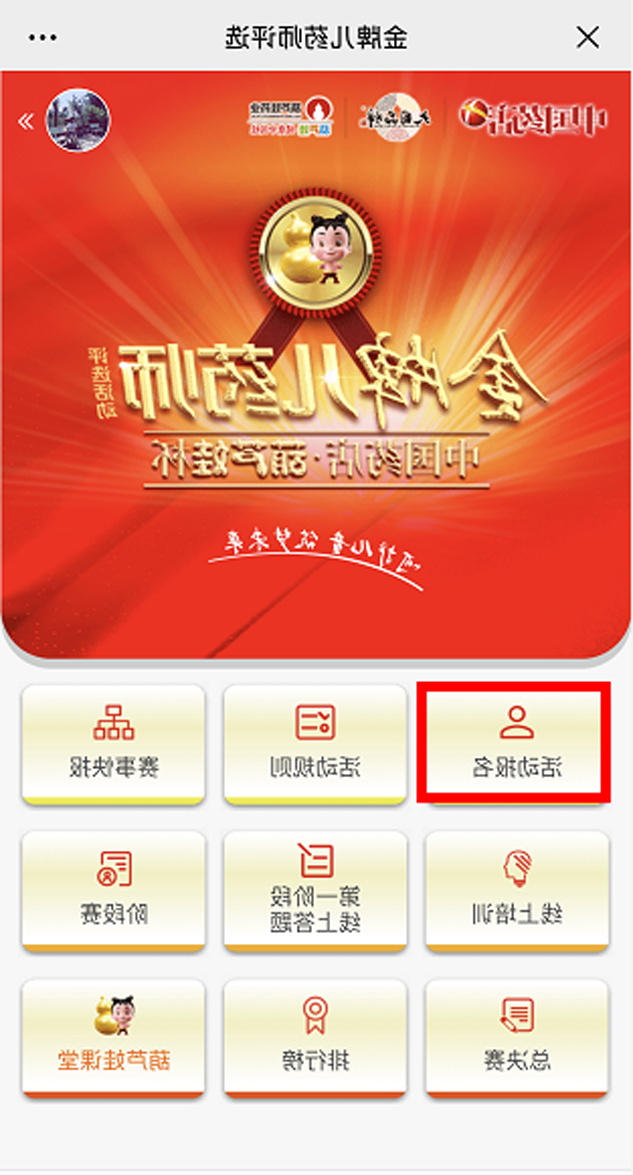The image size is (633, 1175).
Task: Go to 线上培训 online training
Action: point(517,888)
